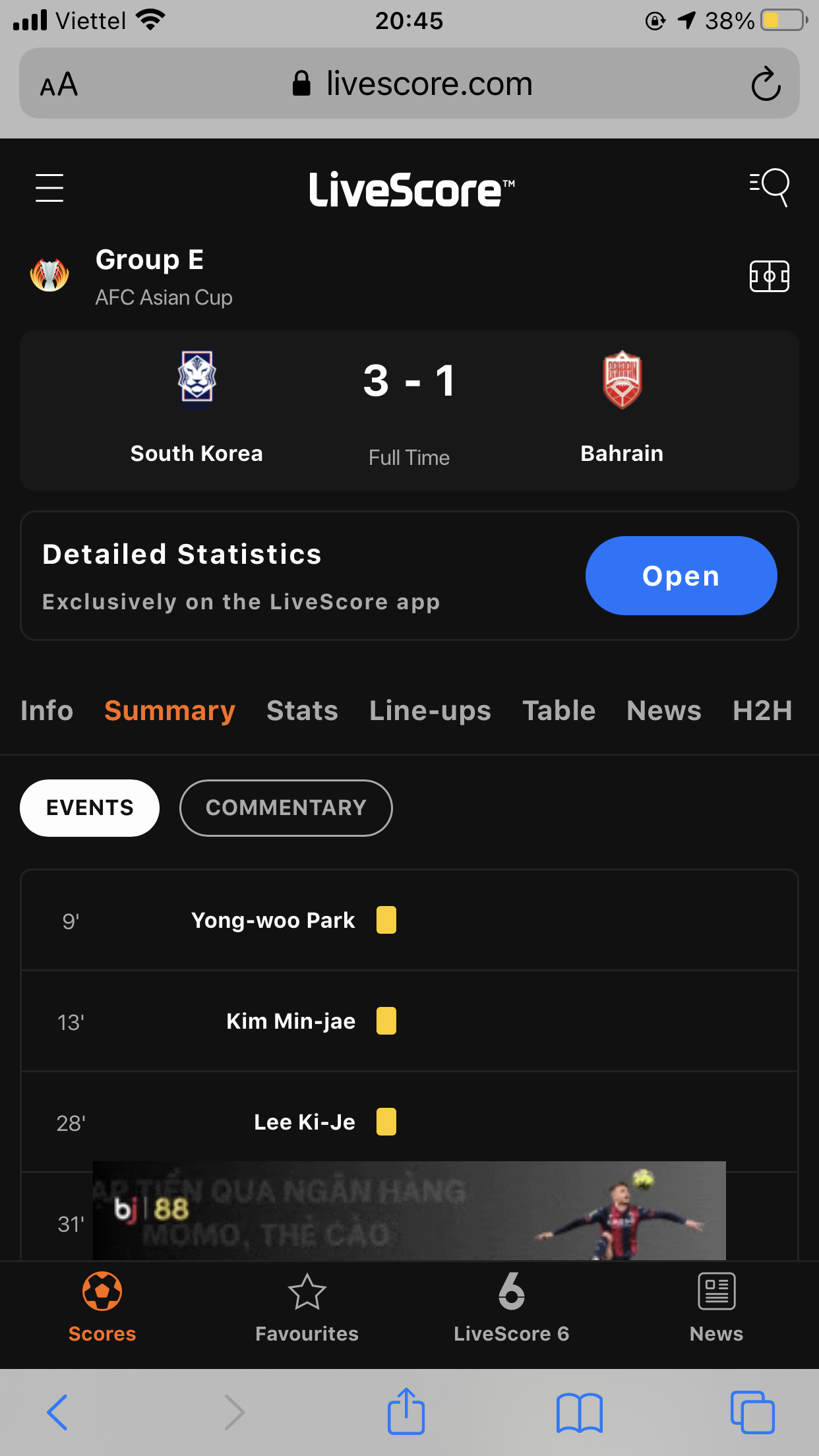View the pitch lineup icon

tap(769, 276)
